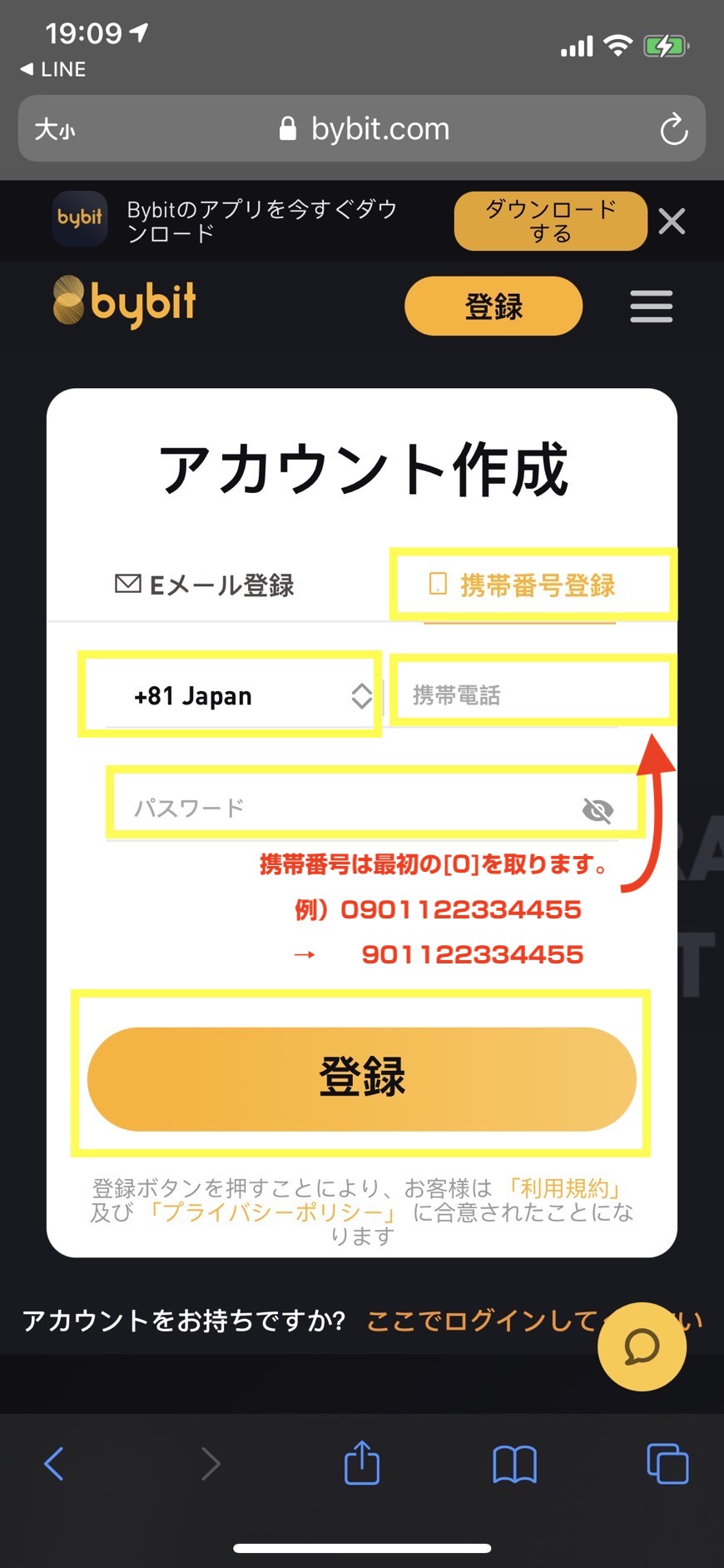Focus the 携帯電話 number field
This screenshot has width=724, height=1568.
(516, 695)
